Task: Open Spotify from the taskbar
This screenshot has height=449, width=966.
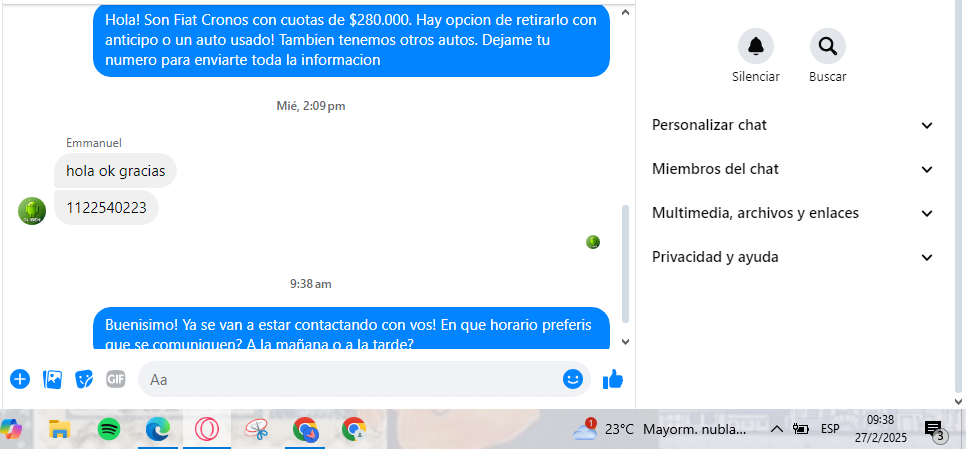Action: point(109,429)
